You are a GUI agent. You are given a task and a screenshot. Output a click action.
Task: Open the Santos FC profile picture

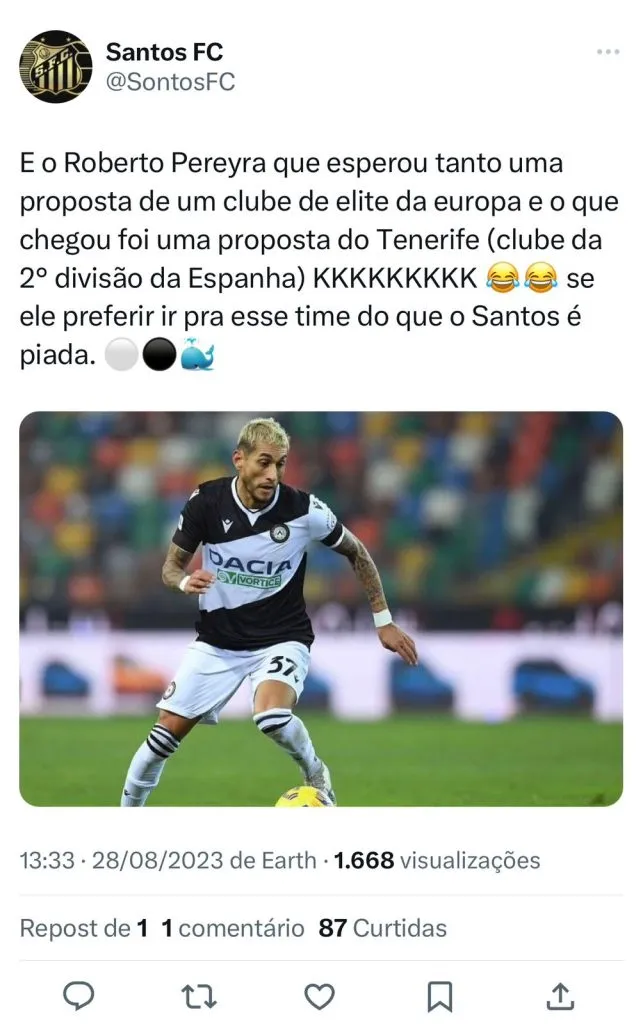click(x=56, y=67)
